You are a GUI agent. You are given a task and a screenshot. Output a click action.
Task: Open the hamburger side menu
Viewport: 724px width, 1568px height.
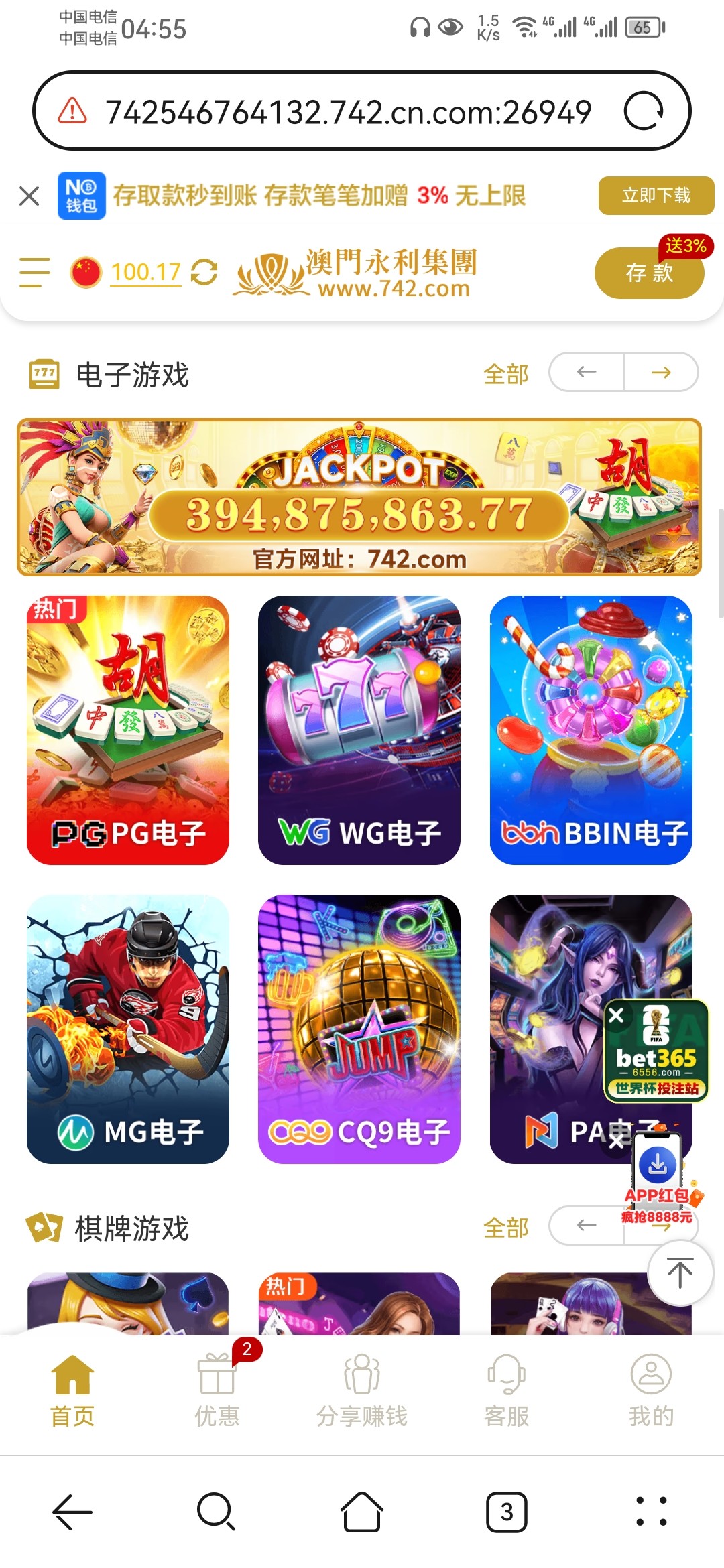pyautogui.click(x=35, y=272)
